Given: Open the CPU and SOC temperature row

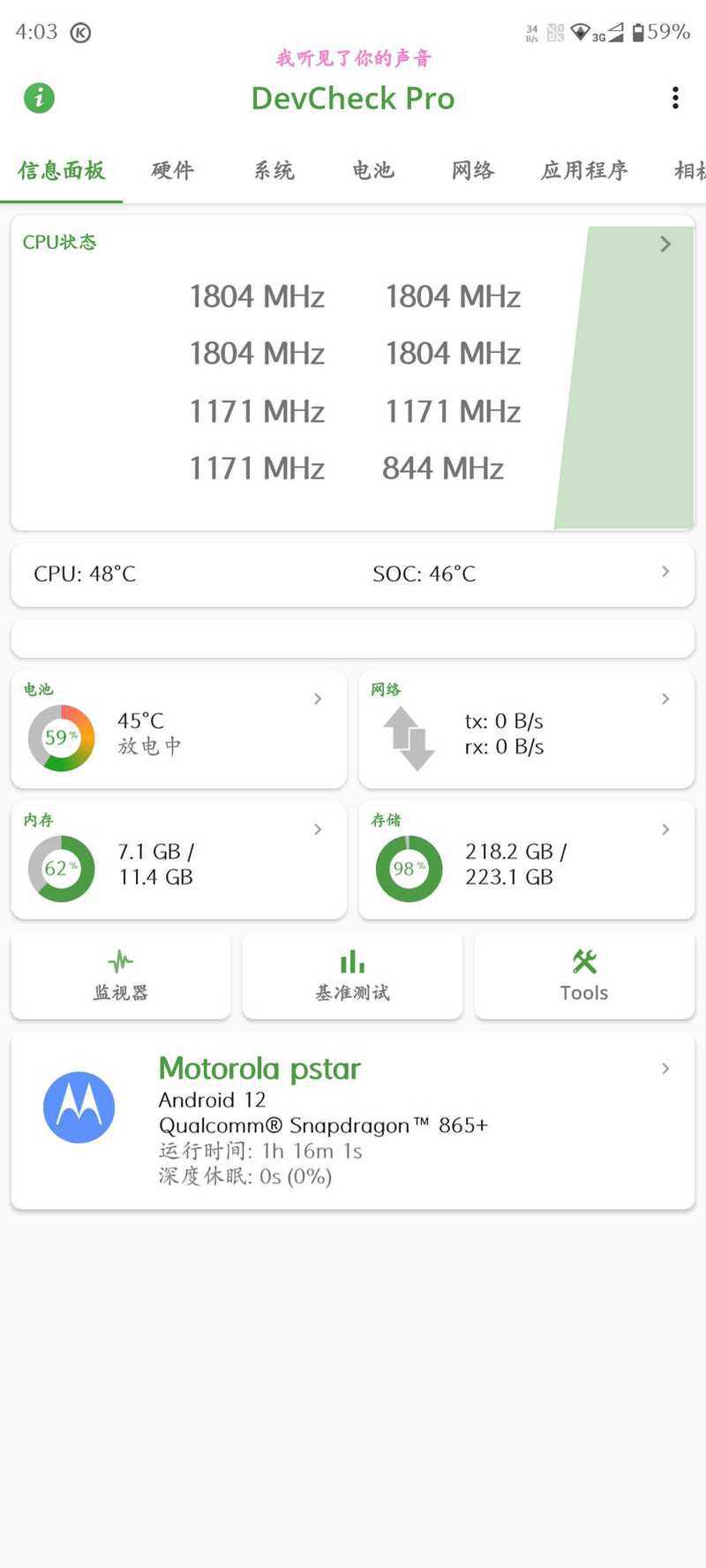Looking at the screenshot, I should pyautogui.click(x=353, y=574).
